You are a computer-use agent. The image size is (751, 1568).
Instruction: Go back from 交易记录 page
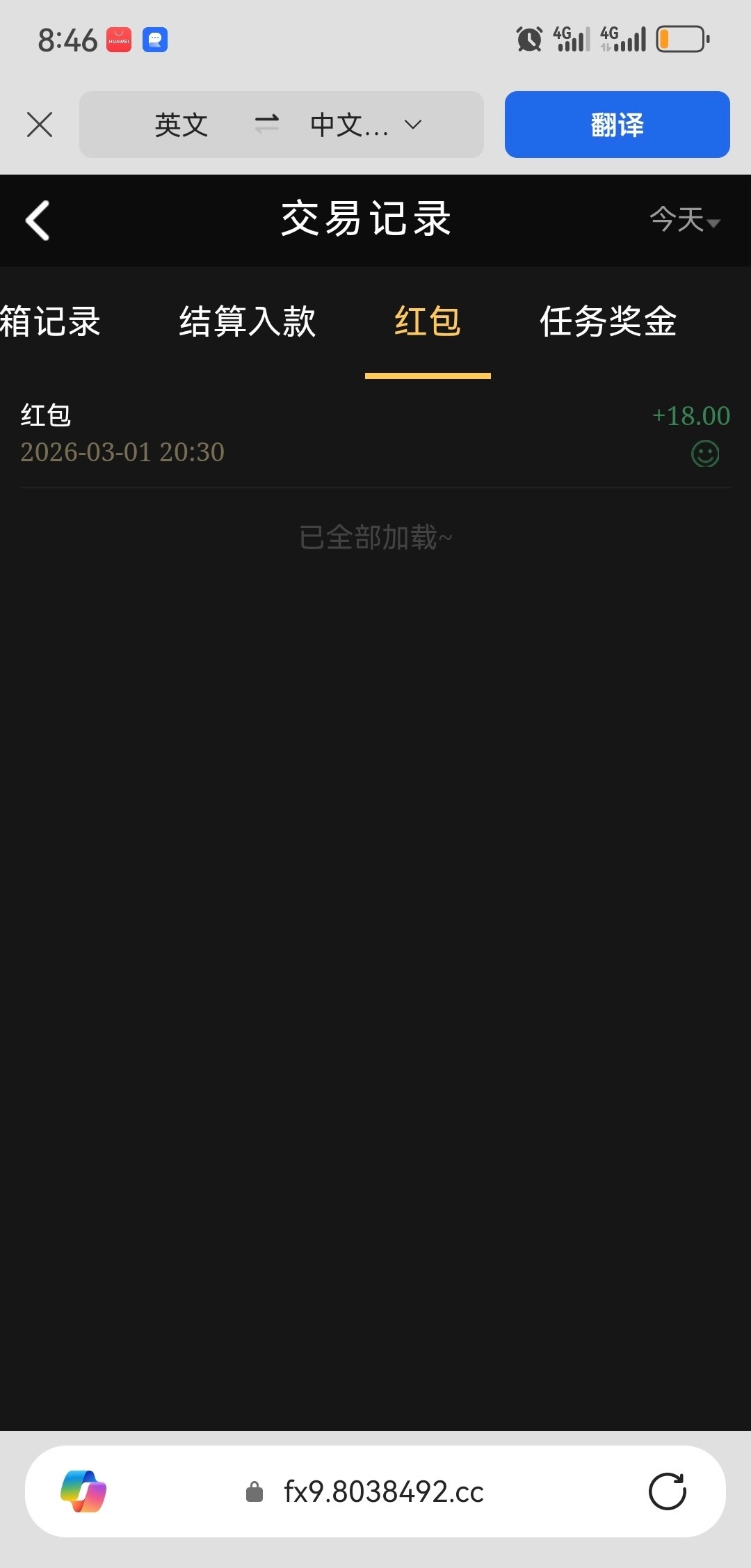click(x=38, y=221)
